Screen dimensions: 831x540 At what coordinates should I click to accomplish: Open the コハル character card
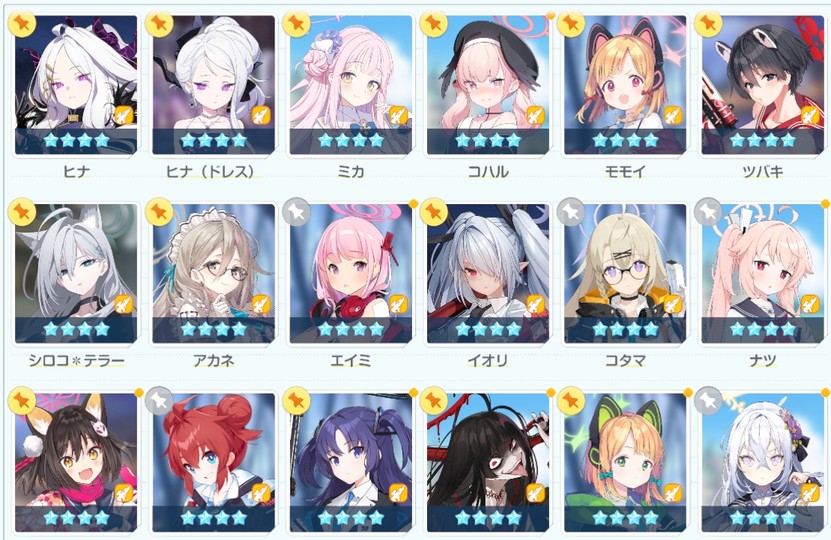[x=488, y=85]
